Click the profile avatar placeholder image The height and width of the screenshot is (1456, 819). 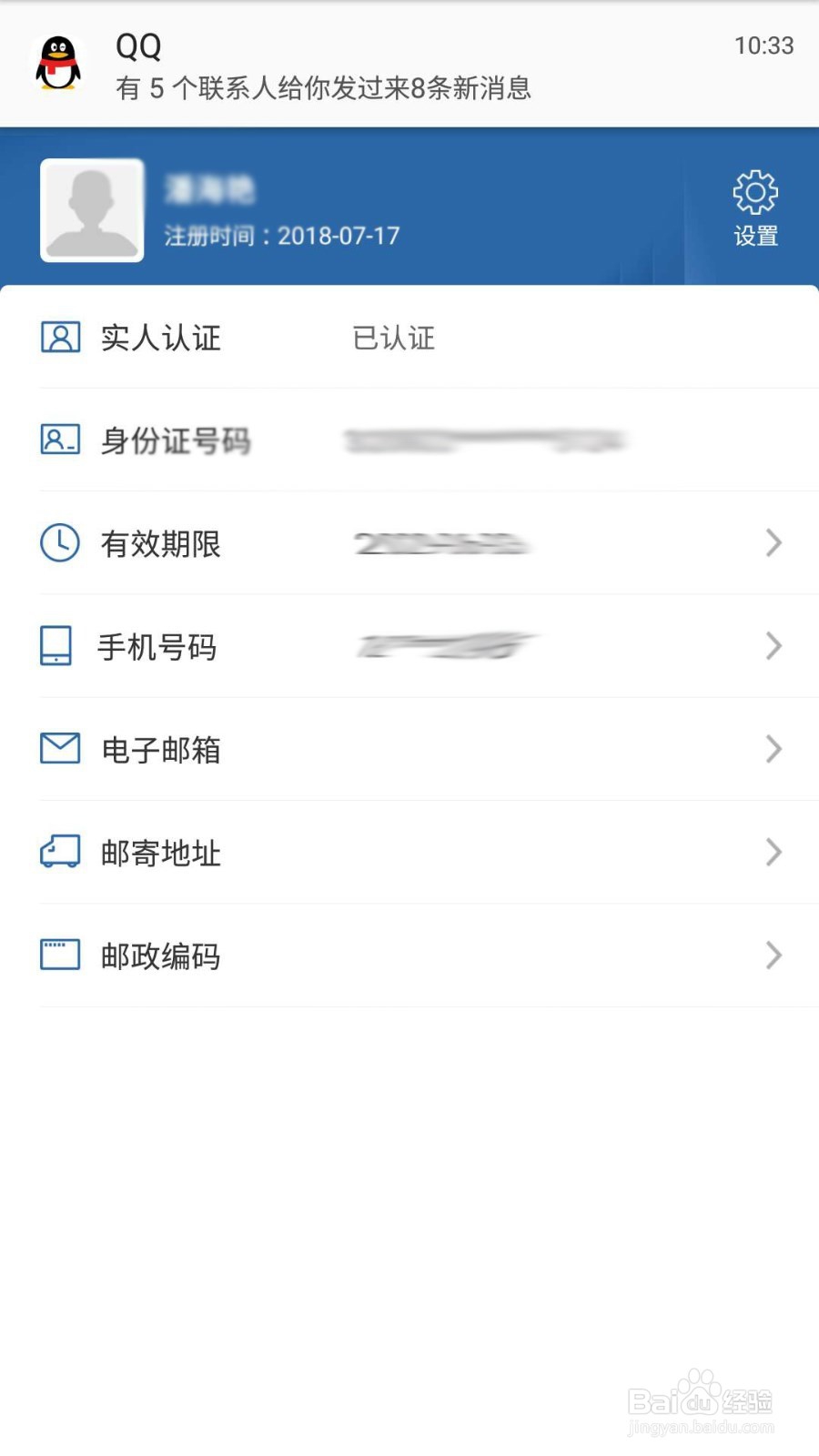coord(92,209)
